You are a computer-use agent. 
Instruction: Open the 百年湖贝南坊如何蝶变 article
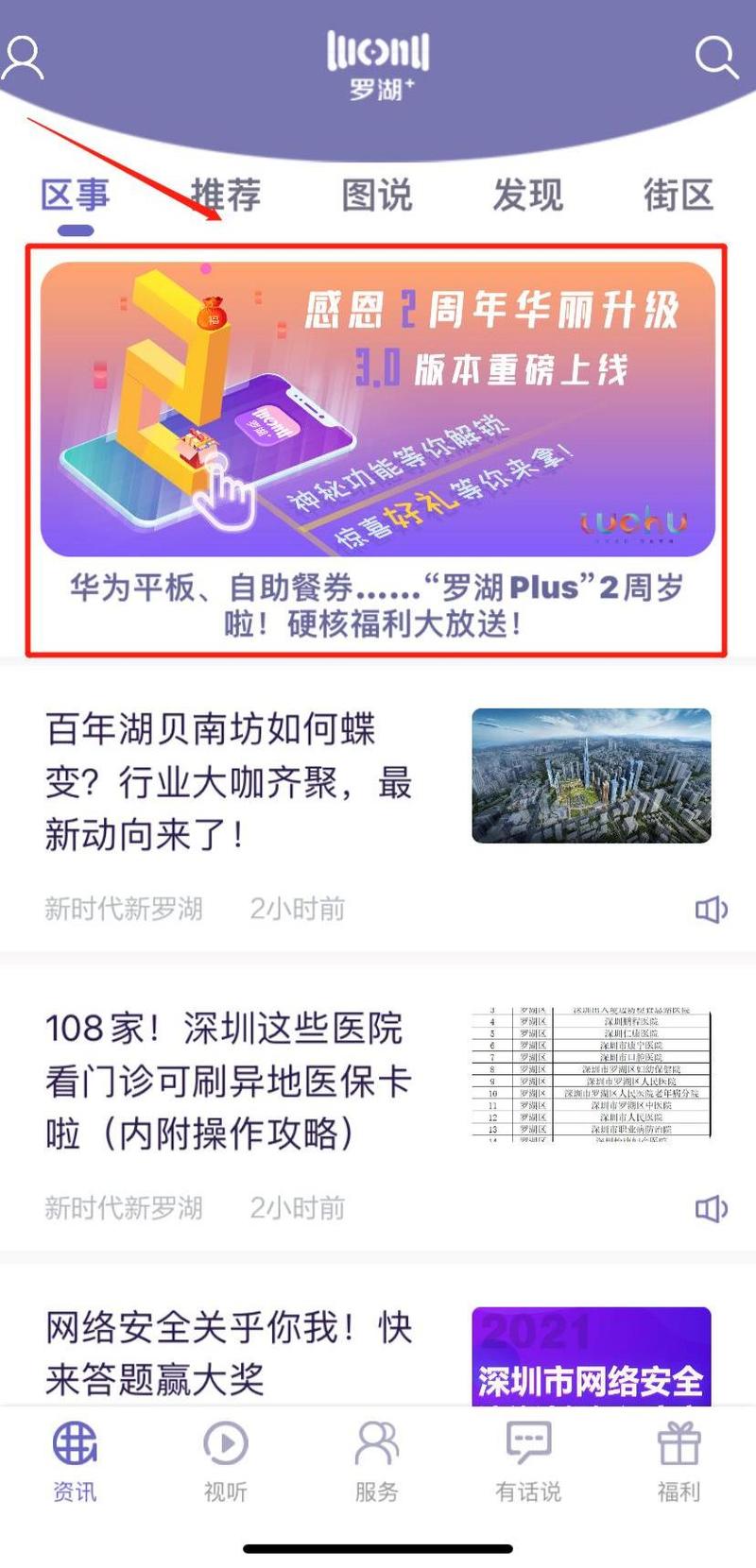click(x=229, y=782)
